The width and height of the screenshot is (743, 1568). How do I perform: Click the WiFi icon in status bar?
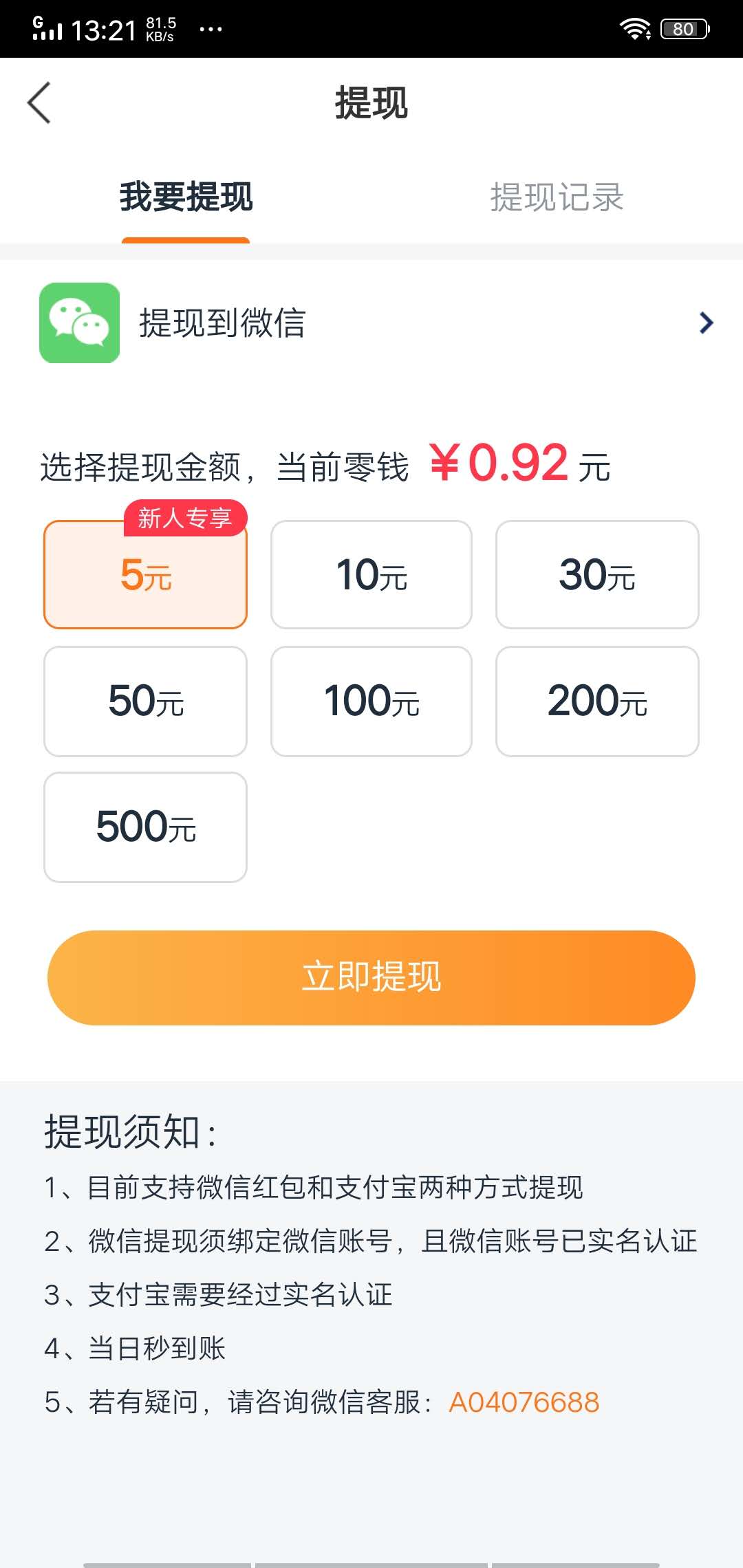(x=634, y=28)
